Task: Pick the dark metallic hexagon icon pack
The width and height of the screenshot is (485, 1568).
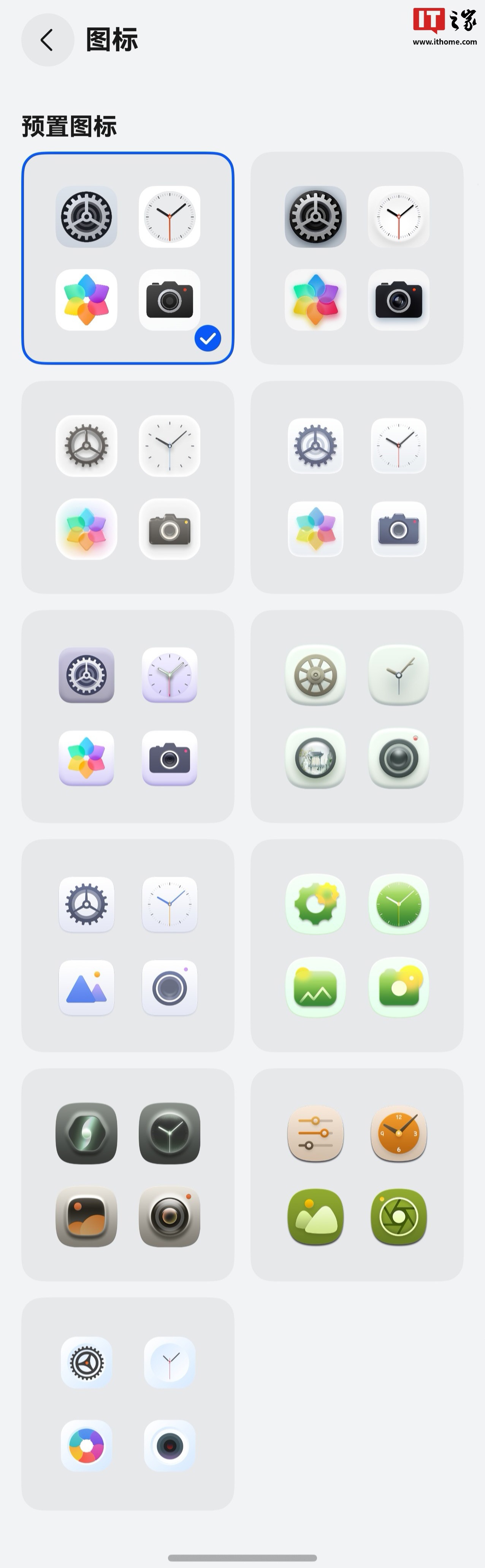Action: coord(128,1175)
